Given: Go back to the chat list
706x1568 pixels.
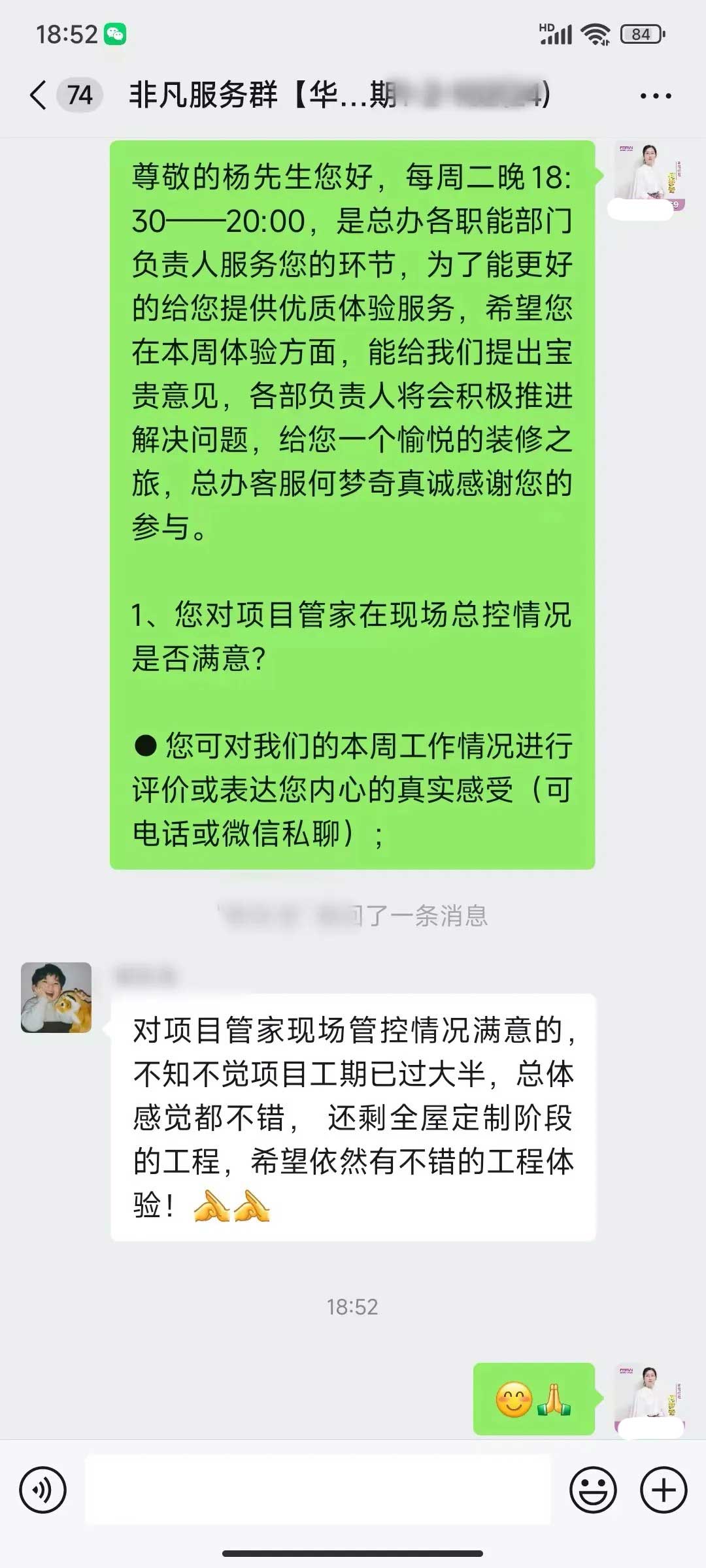Looking at the screenshot, I should (39, 95).
